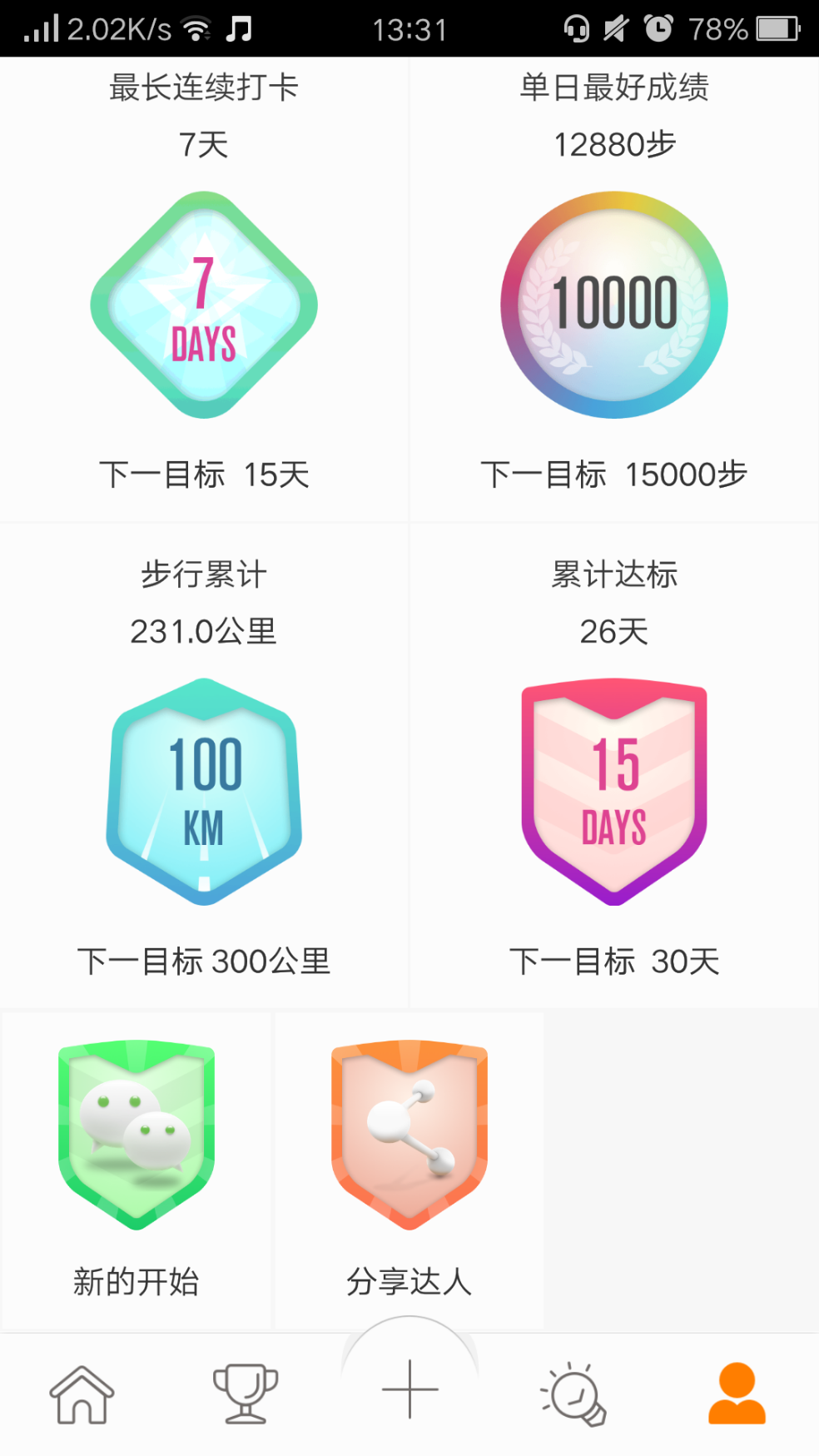
Task: Open the 7 DAYS streak badge
Action: click(x=204, y=306)
